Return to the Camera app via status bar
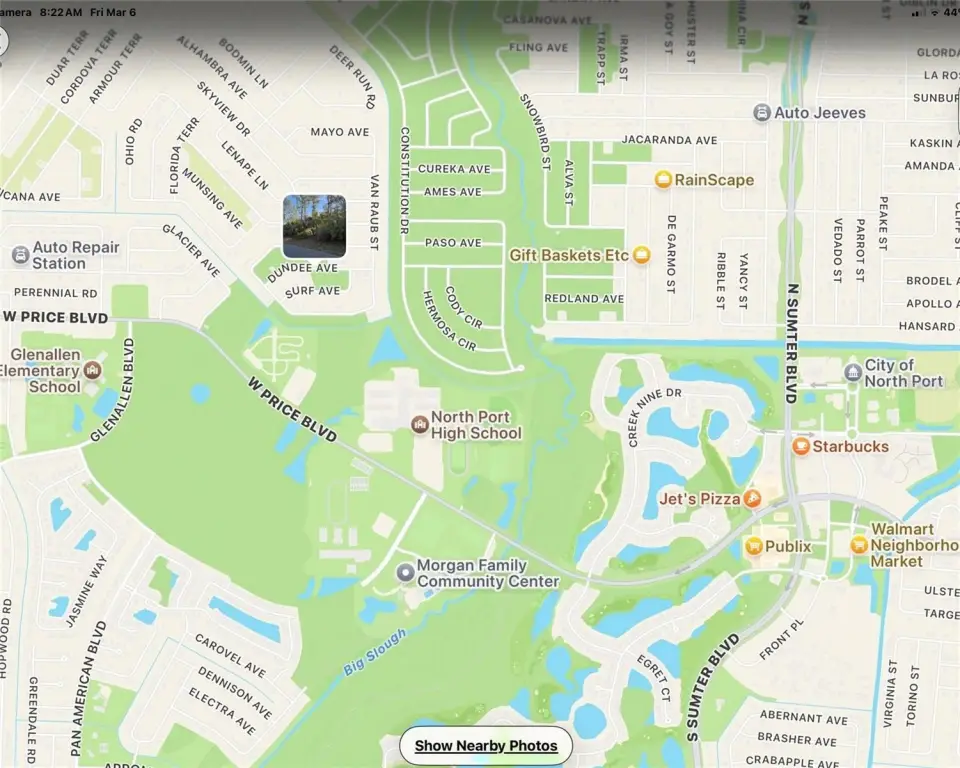The image size is (960, 768). (x=15, y=12)
